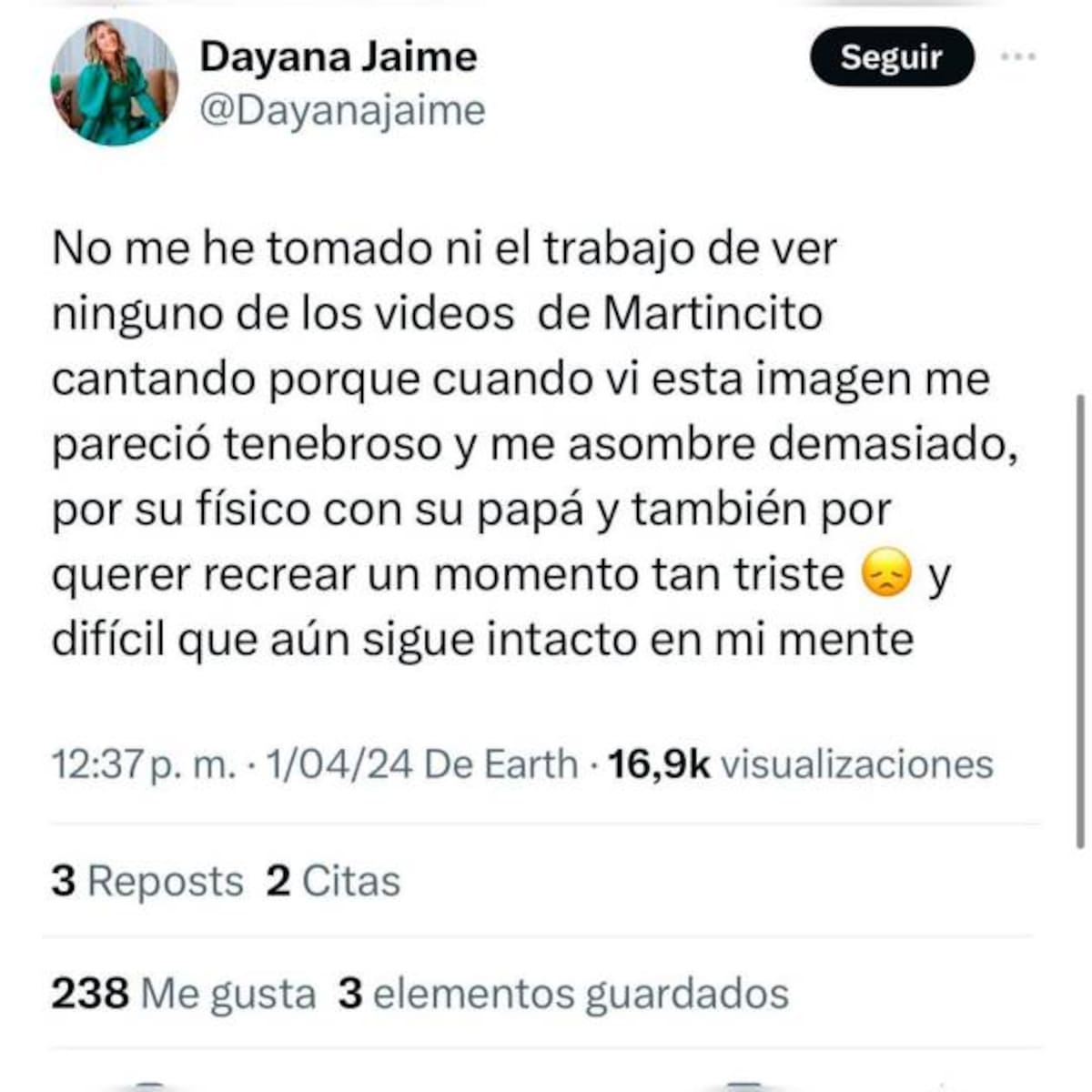Viewport: 1092px width, 1092px height.
Task: Open Dayana Jaime's profile picture
Action: pyautogui.click(x=114, y=82)
